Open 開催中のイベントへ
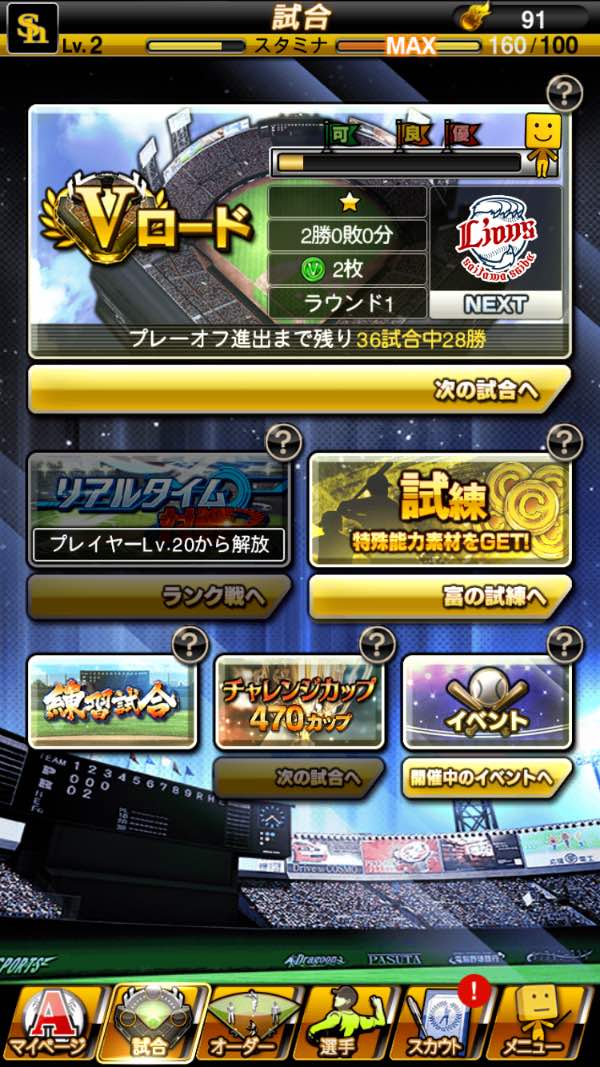This screenshot has width=600, height=1067. [x=487, y=777]
